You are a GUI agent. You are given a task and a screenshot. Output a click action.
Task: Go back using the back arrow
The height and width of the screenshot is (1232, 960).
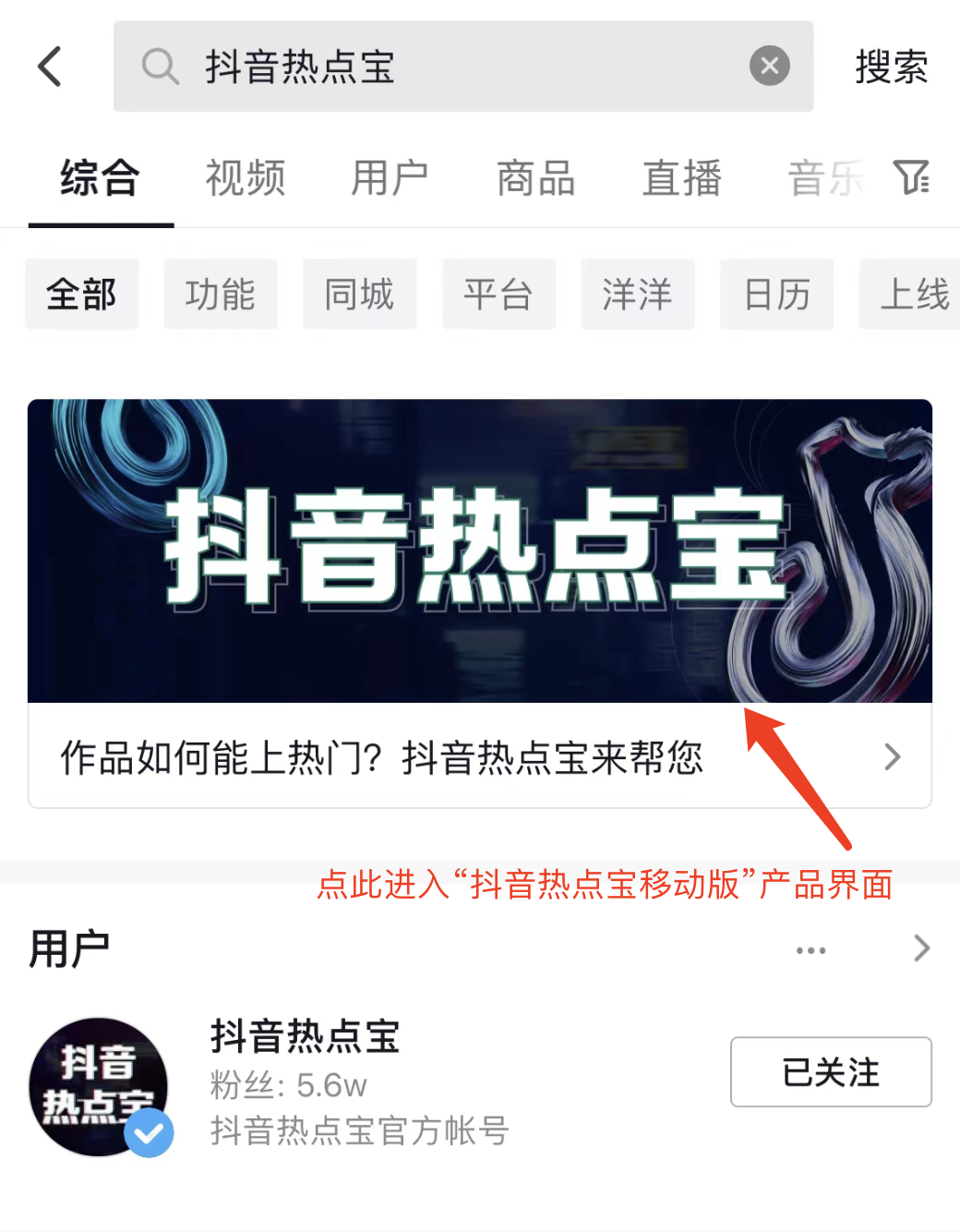point(51,66)
